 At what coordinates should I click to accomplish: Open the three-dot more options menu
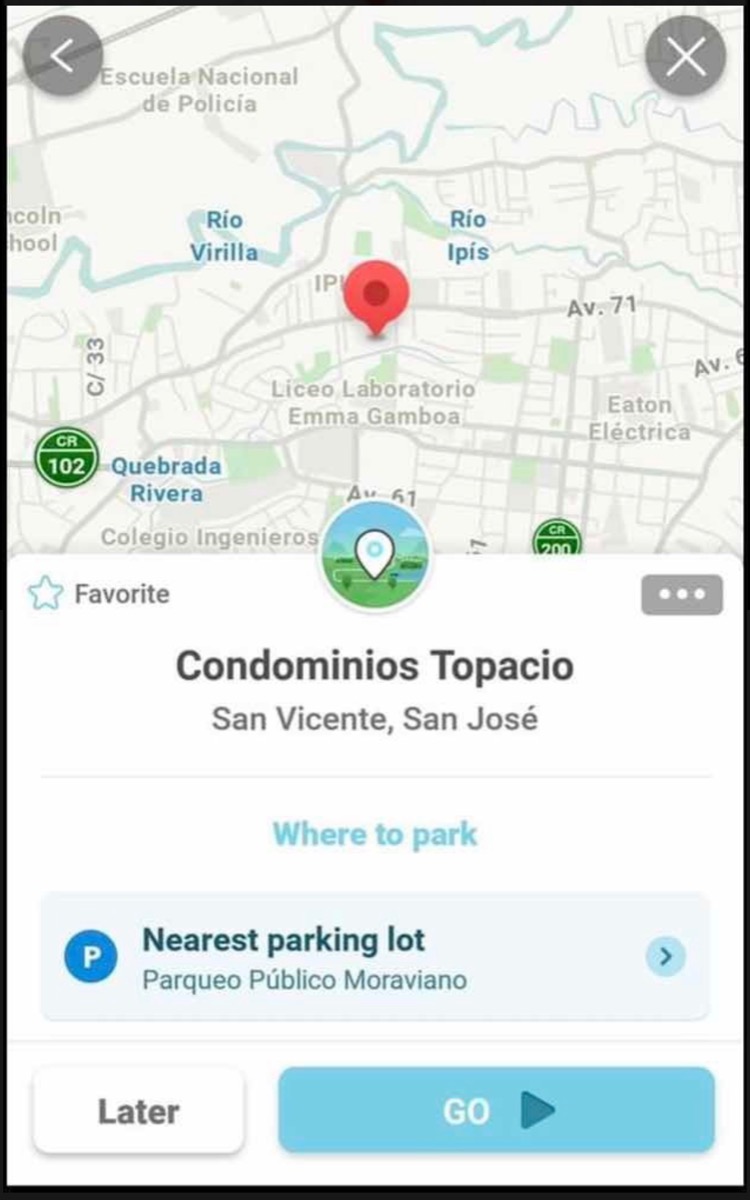tap(681, 594)
